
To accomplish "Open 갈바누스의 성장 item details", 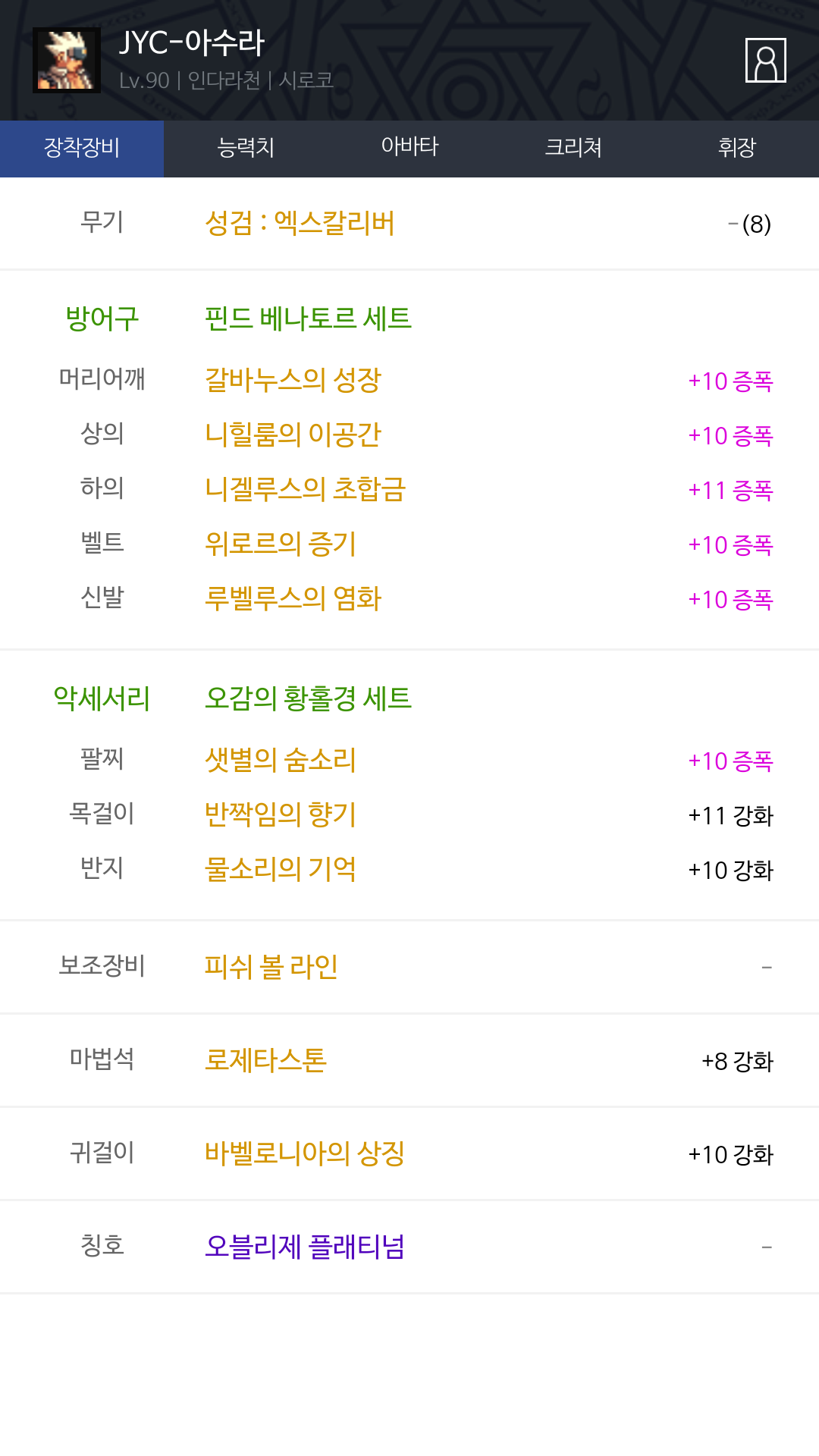I will tap(293, 380).
